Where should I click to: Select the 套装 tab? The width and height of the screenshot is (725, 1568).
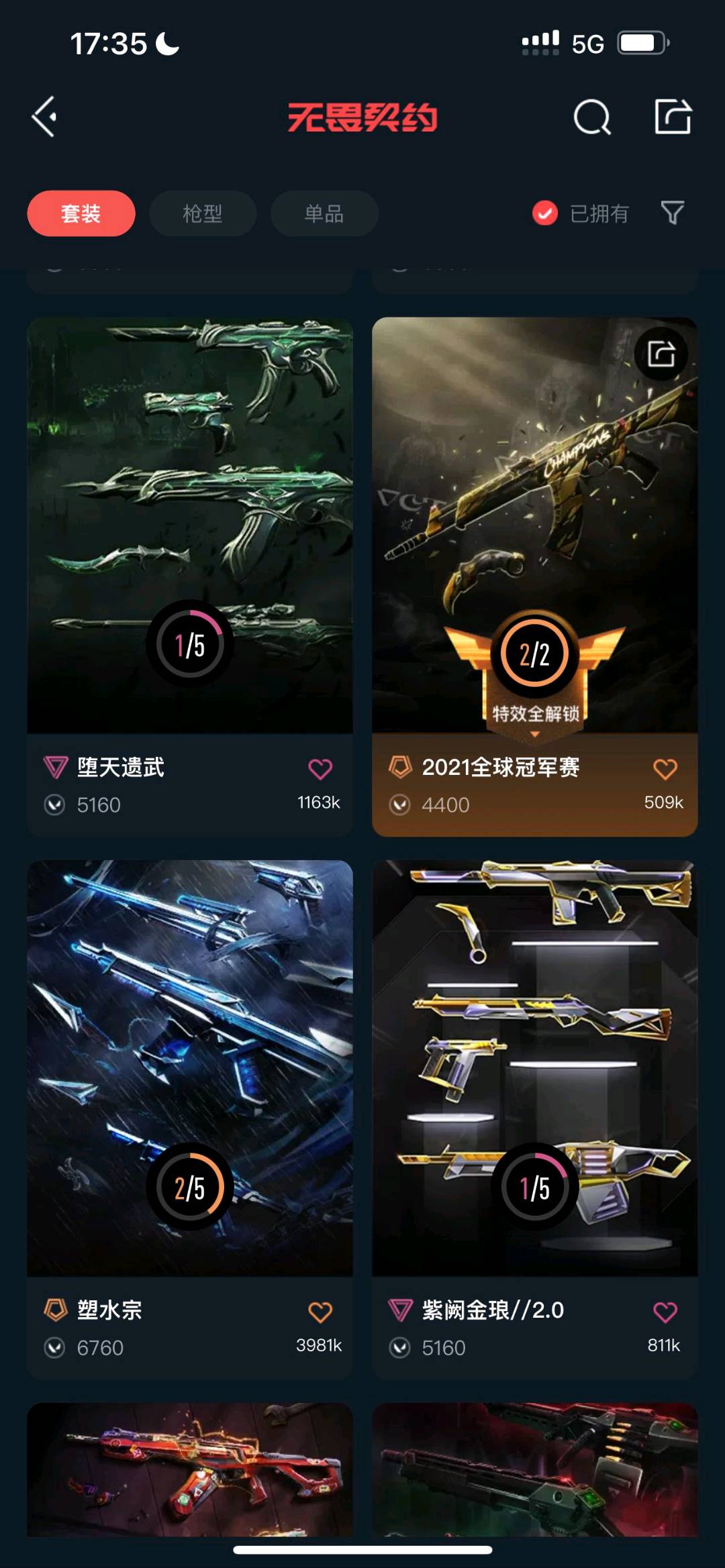pos(81,213)
